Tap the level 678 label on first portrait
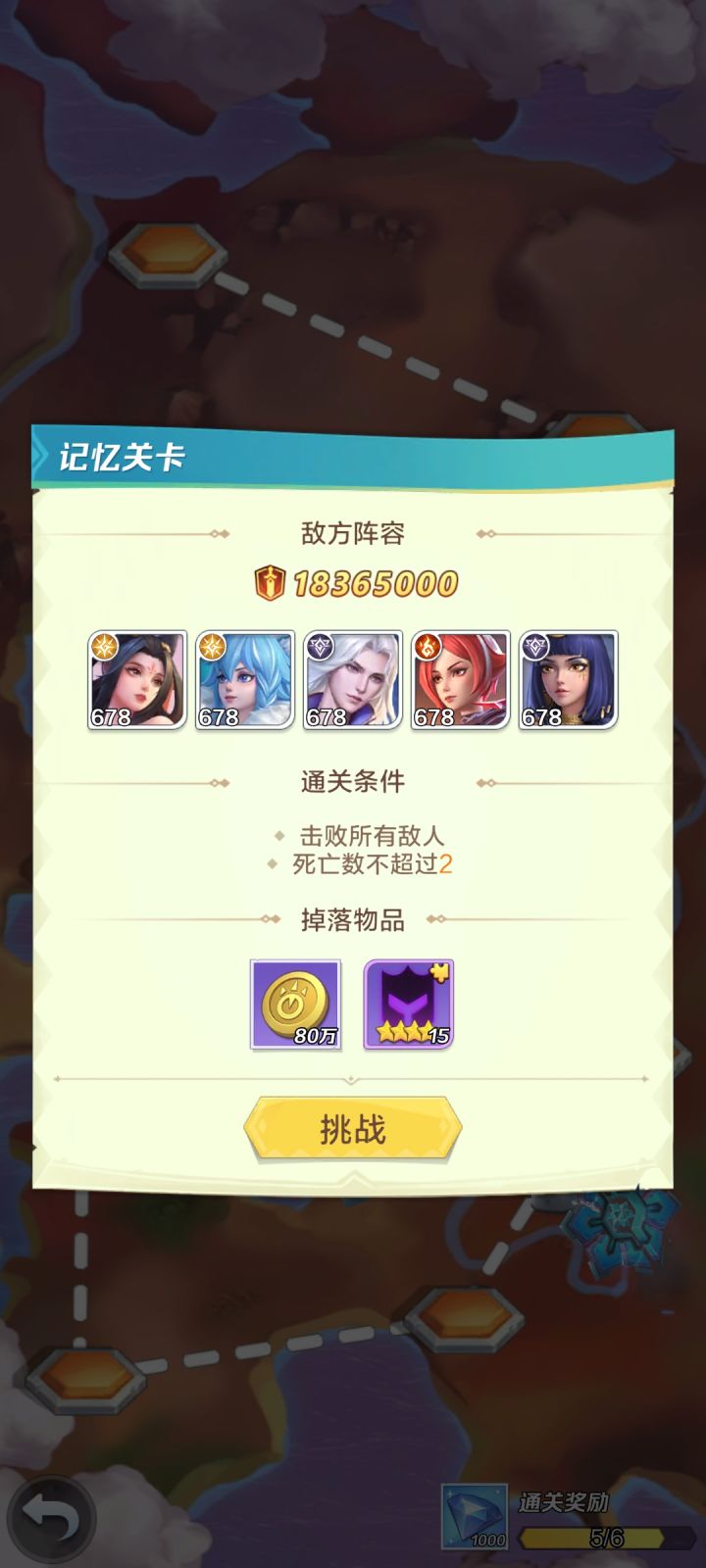 pyautogui.click(x=111, y=717)
